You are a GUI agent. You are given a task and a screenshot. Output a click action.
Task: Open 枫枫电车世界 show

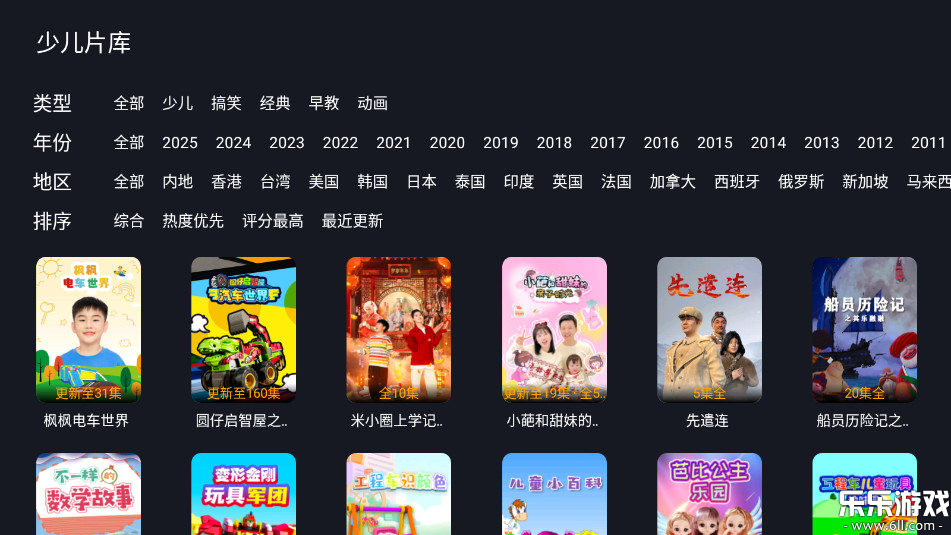(x=88, y=330)
